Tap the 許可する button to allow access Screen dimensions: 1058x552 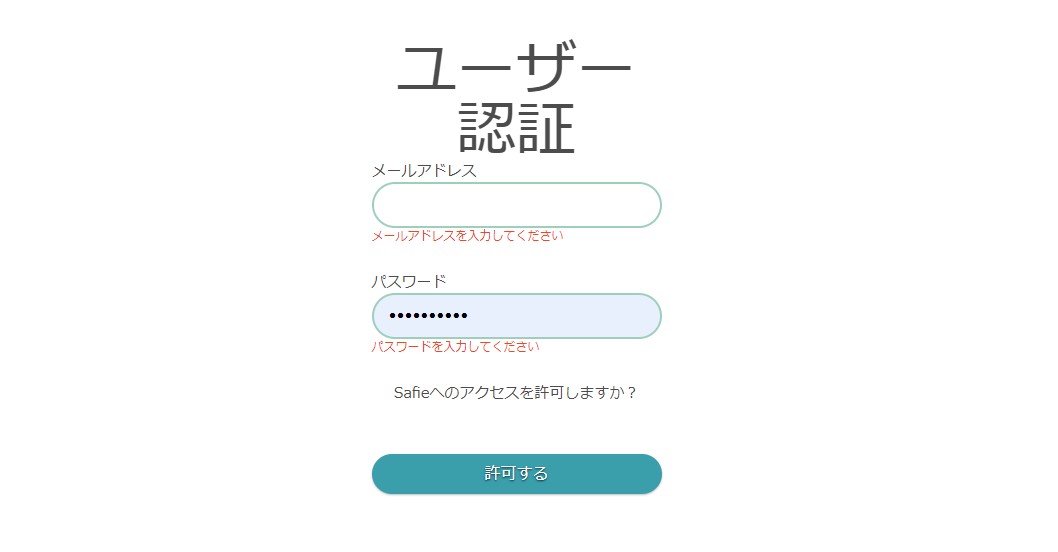coord(516,474)
